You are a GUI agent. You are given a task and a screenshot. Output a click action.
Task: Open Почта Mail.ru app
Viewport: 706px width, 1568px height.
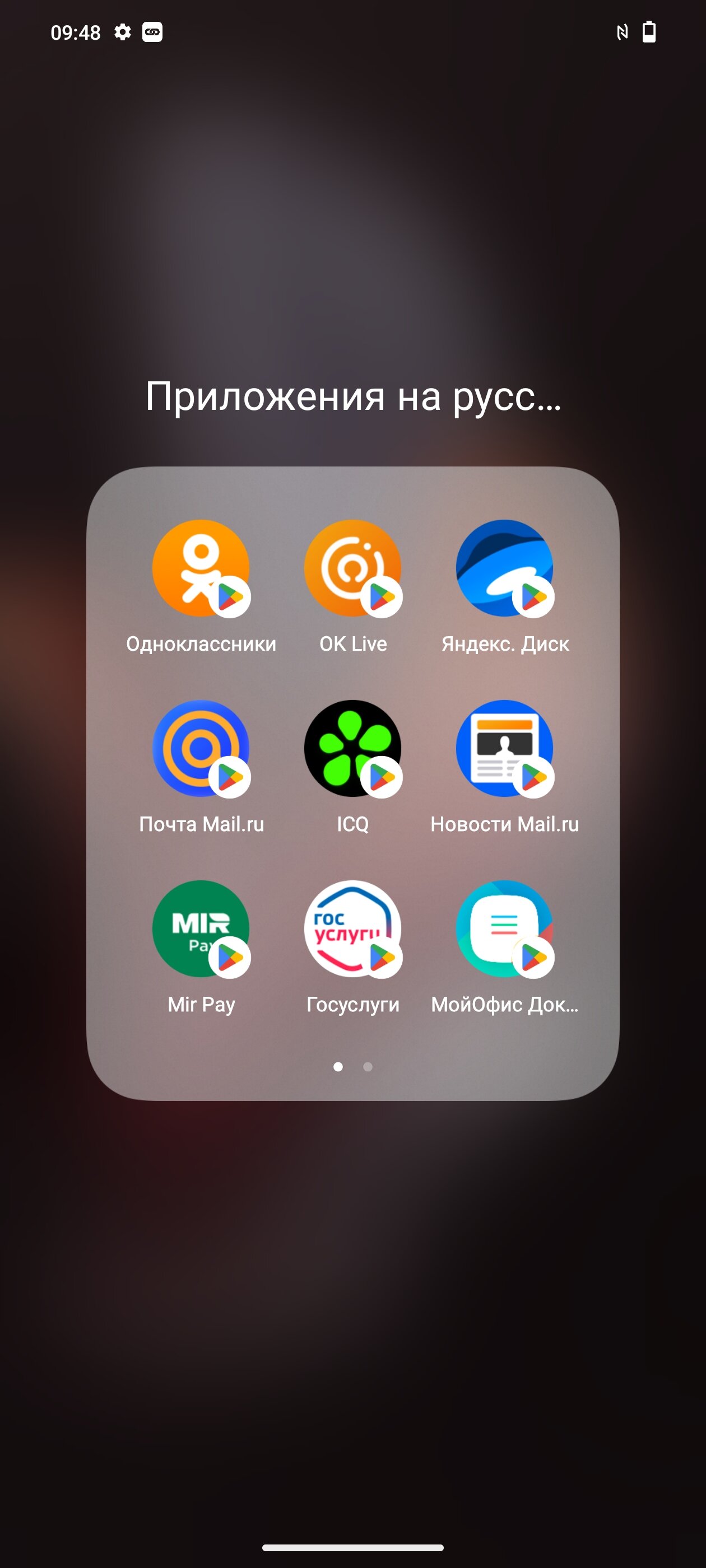tap(201, 748)
